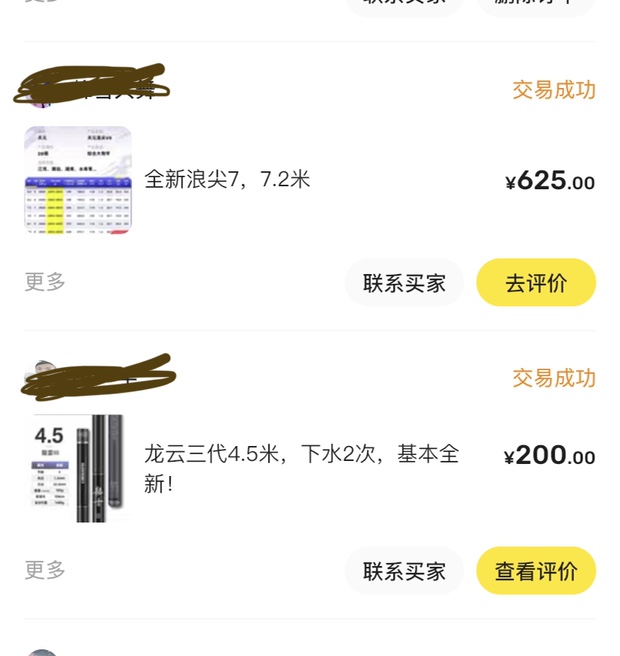The image size is (620, 656).
Task: Open the 全新浪尖7 7.2米 order thumbnail
Action: coord(78,181)
